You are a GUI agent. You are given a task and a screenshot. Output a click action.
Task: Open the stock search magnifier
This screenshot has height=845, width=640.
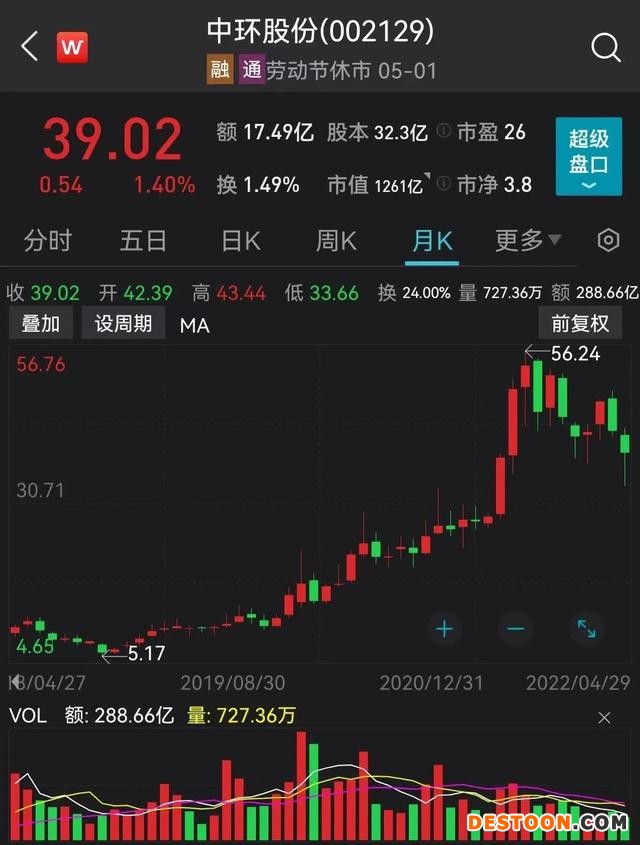coord(606,46)
